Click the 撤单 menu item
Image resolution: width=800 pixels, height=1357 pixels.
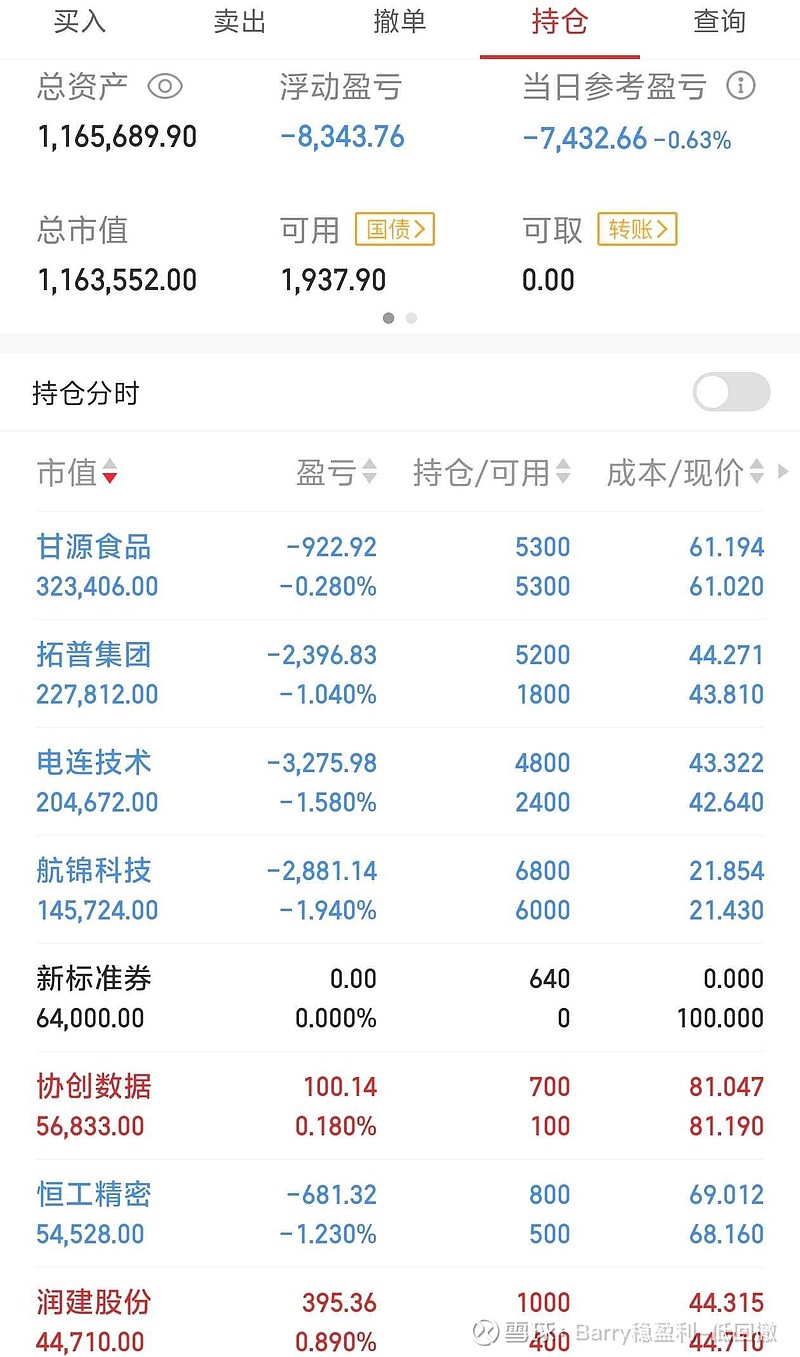click(399, 23)
